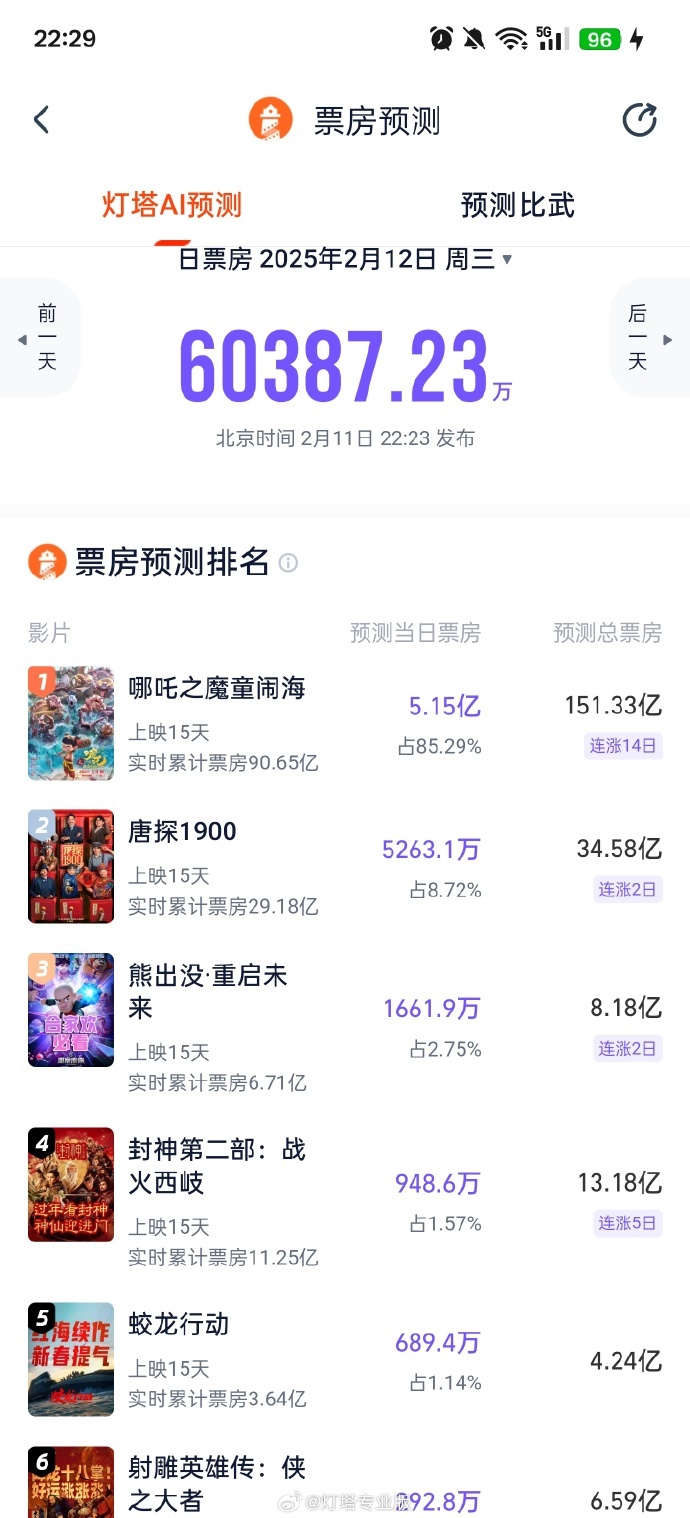The height and width of the screenshot is (1518, 690).
Task: Switch to the 灯塔AI预测 tab
Action: click(x=172, y=206)
